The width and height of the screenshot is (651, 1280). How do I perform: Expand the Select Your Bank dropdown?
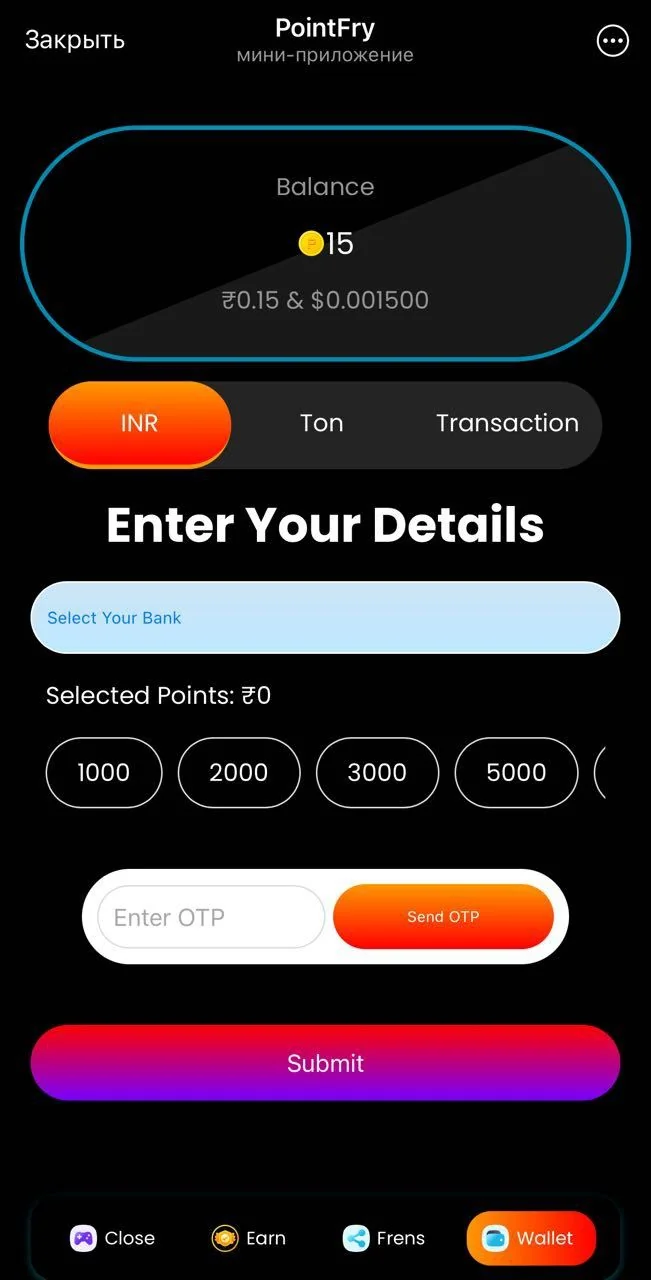[325, 618]
